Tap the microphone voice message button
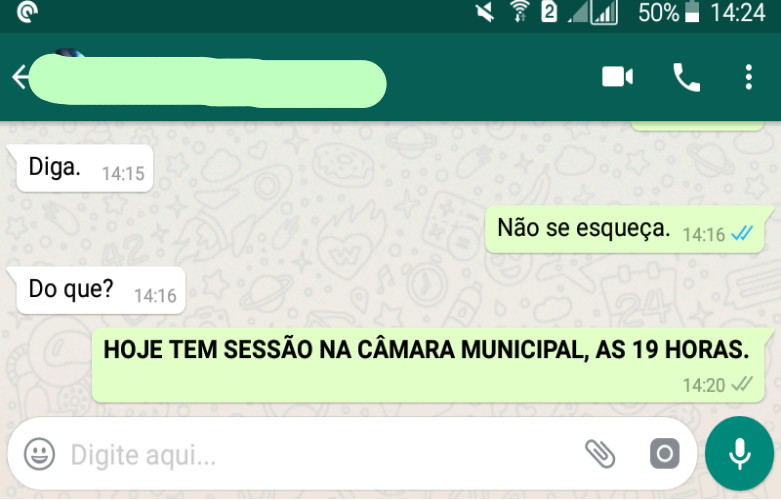Image resolution: width=781 pixels, height=500 pixels. coord(739,453)
